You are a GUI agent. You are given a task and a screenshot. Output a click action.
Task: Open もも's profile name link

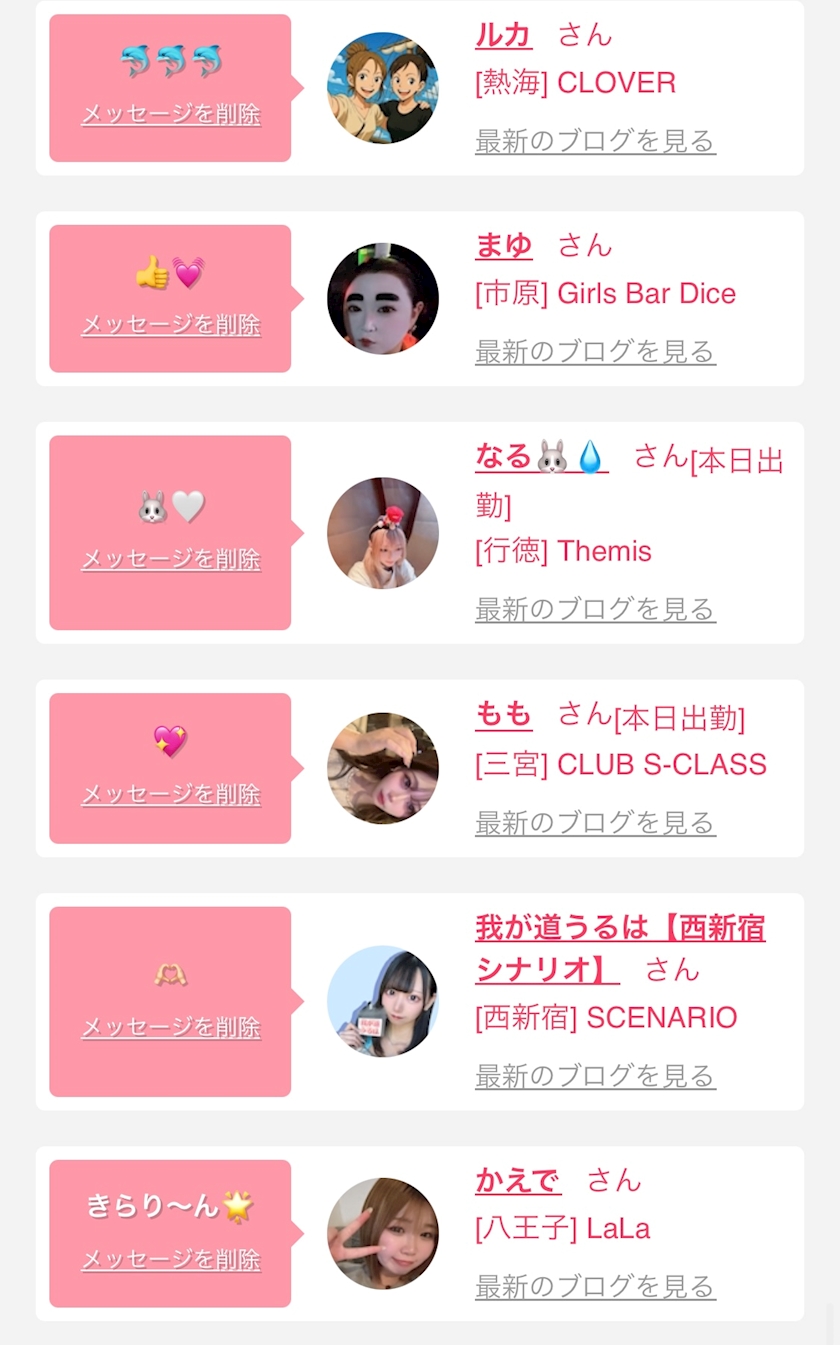point(504,714)
